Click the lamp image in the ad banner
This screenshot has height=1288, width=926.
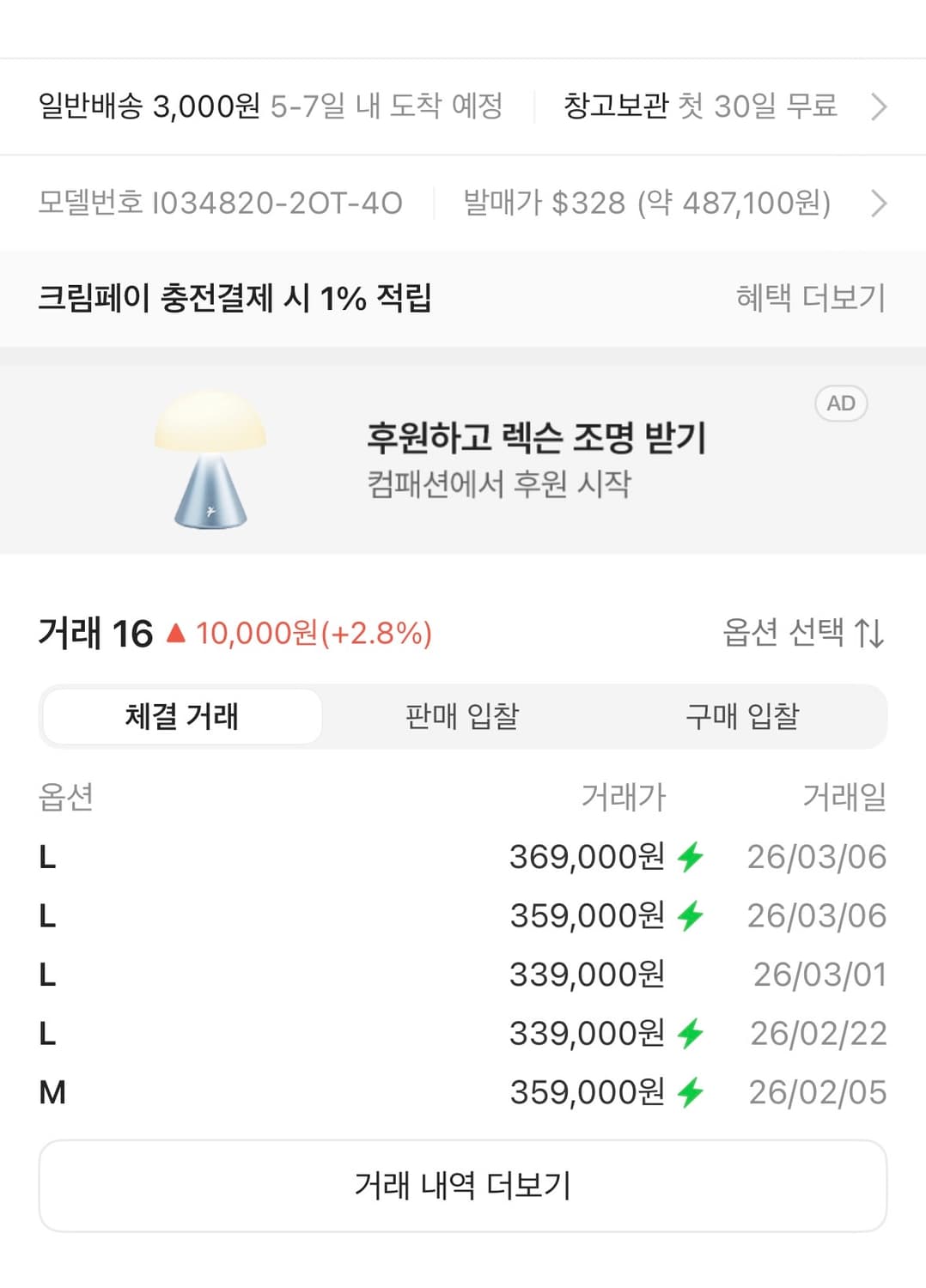pos(210,459)
